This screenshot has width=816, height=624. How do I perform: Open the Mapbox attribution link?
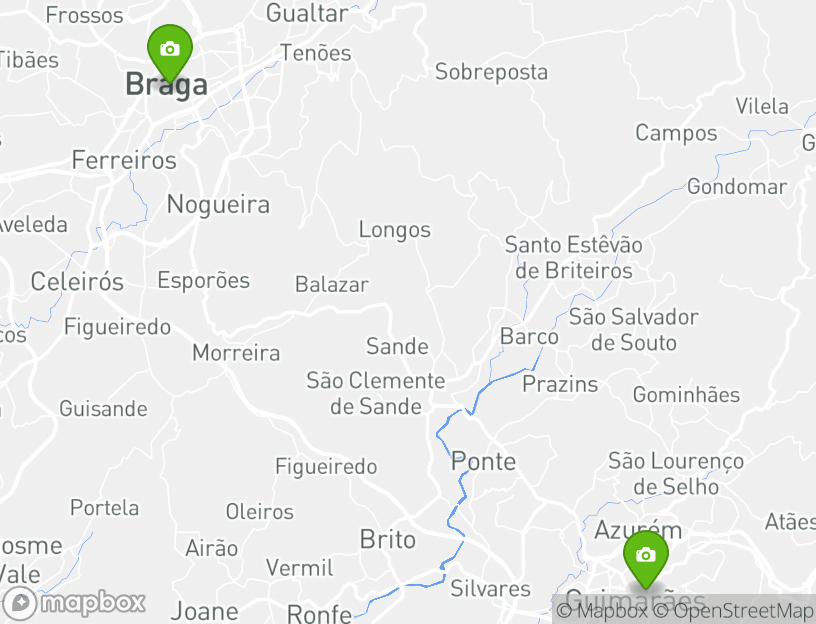[x=602, y=610]
